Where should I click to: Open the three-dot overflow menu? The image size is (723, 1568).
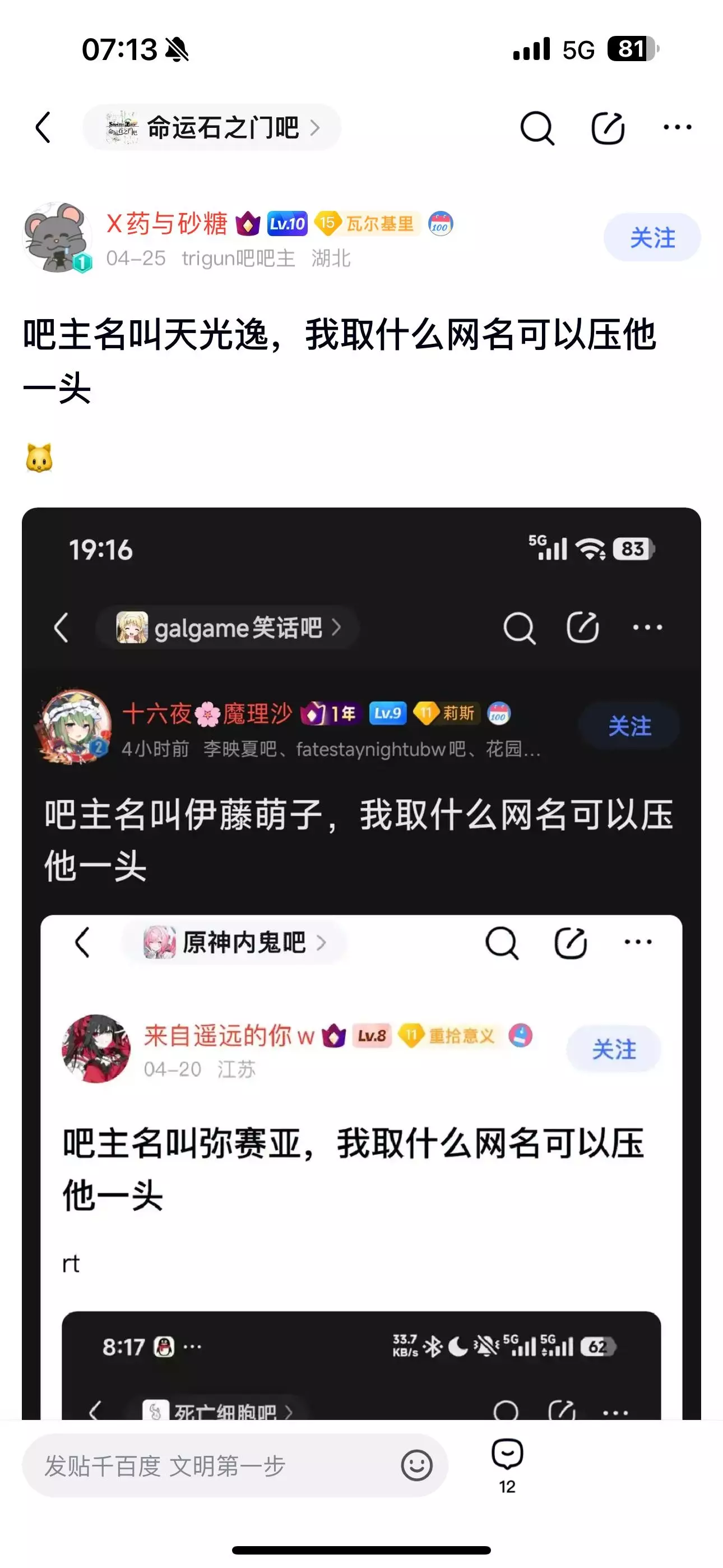678,128
